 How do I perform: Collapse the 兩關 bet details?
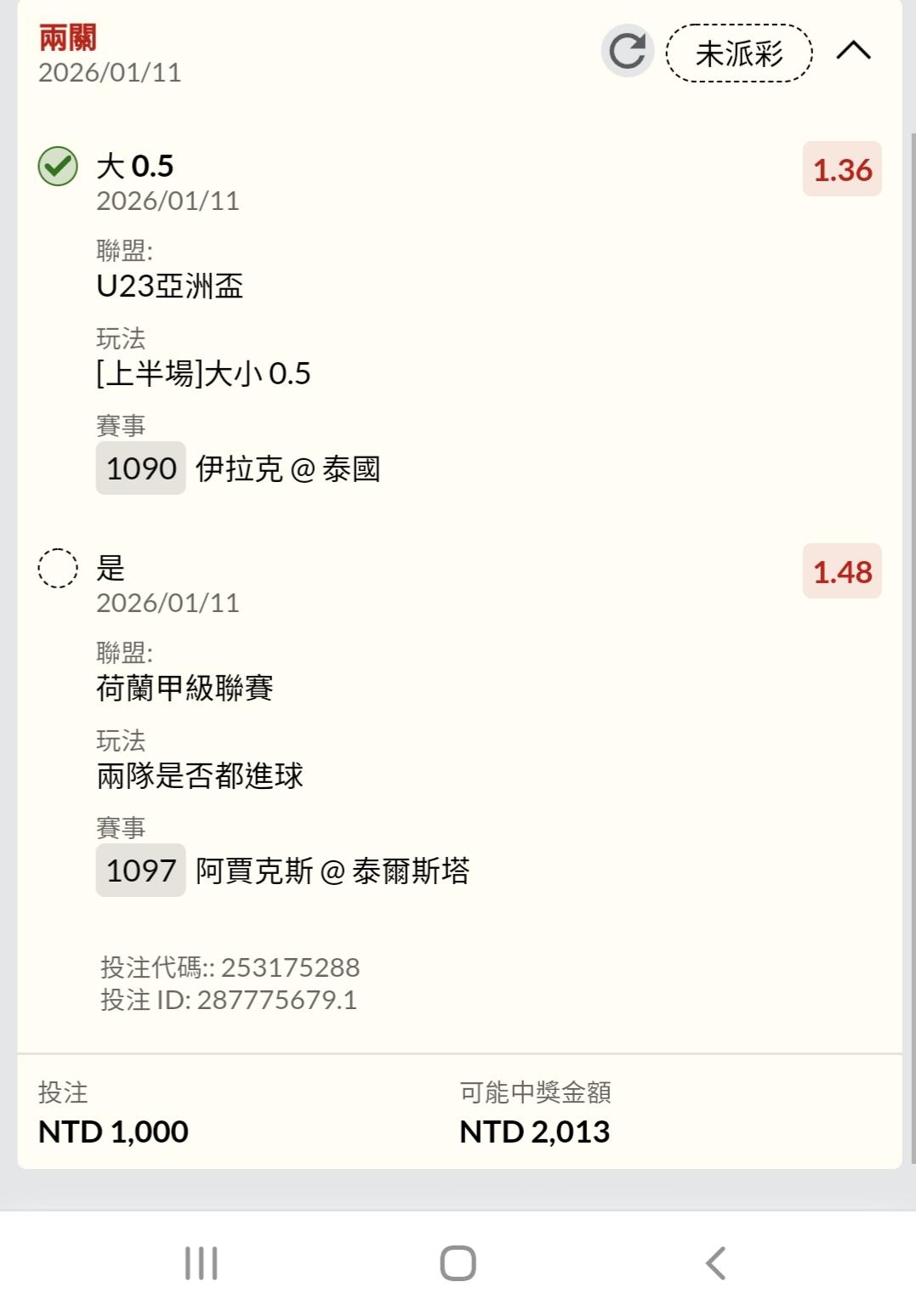(x=853, y=51)
